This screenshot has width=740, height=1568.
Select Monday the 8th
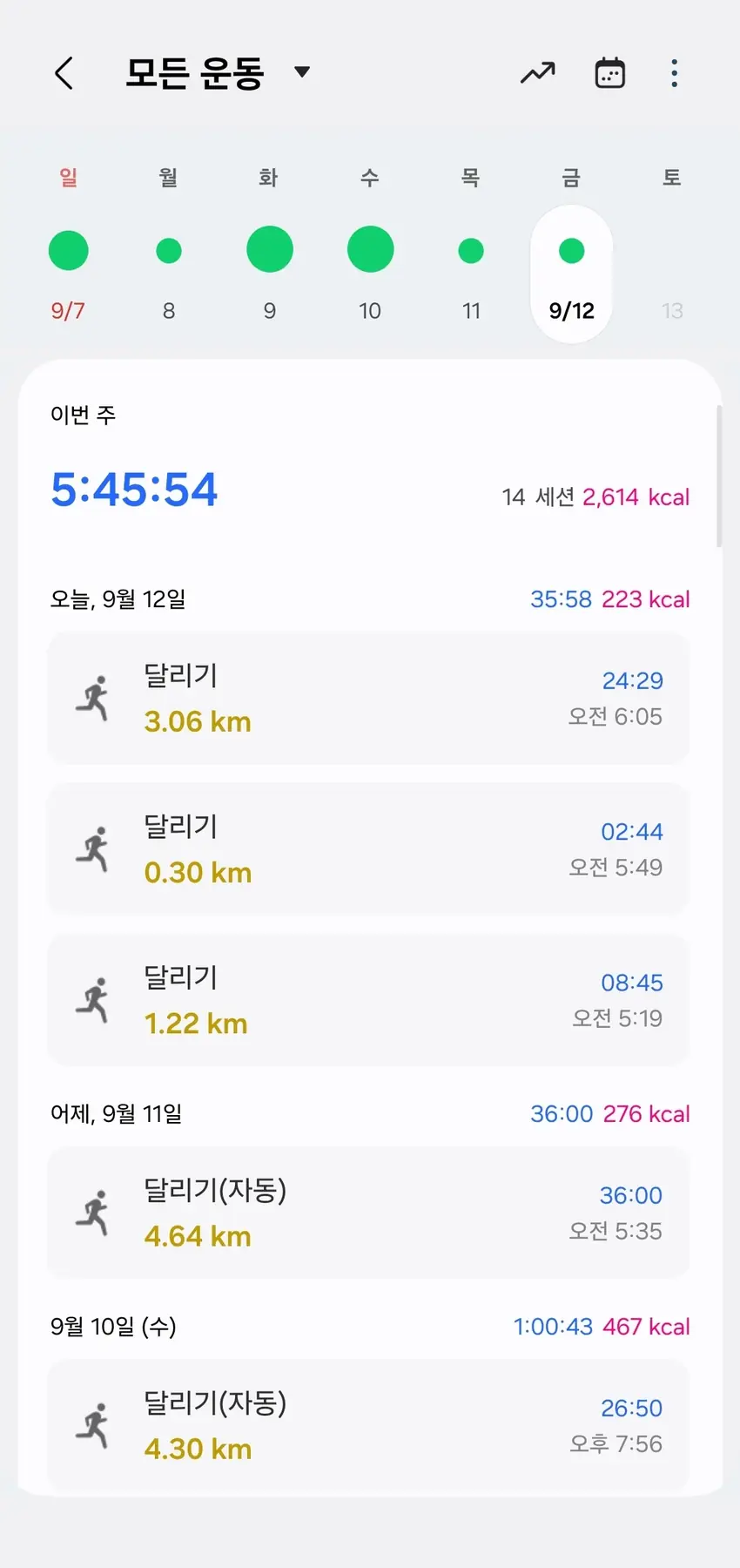169,253
